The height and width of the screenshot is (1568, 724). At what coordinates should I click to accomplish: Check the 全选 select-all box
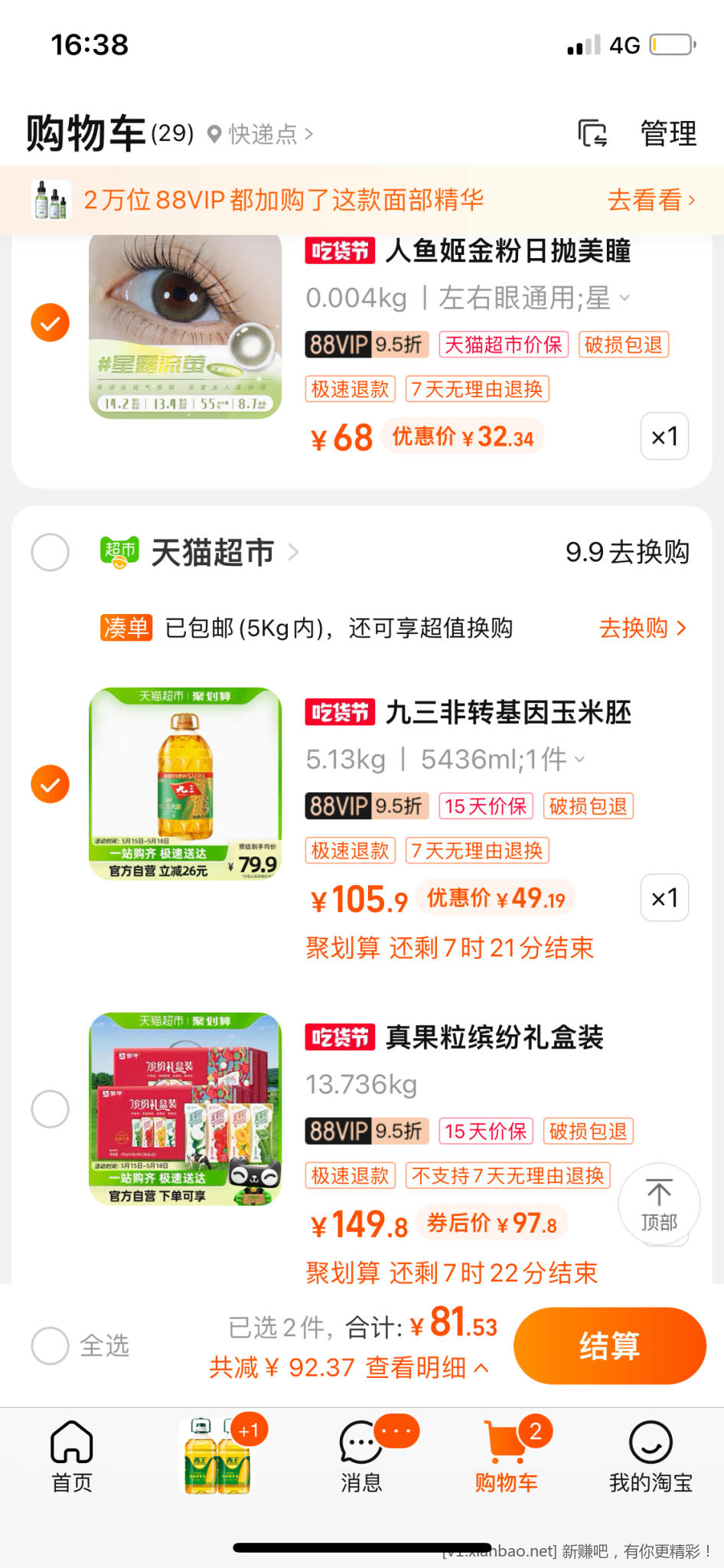51,1345
